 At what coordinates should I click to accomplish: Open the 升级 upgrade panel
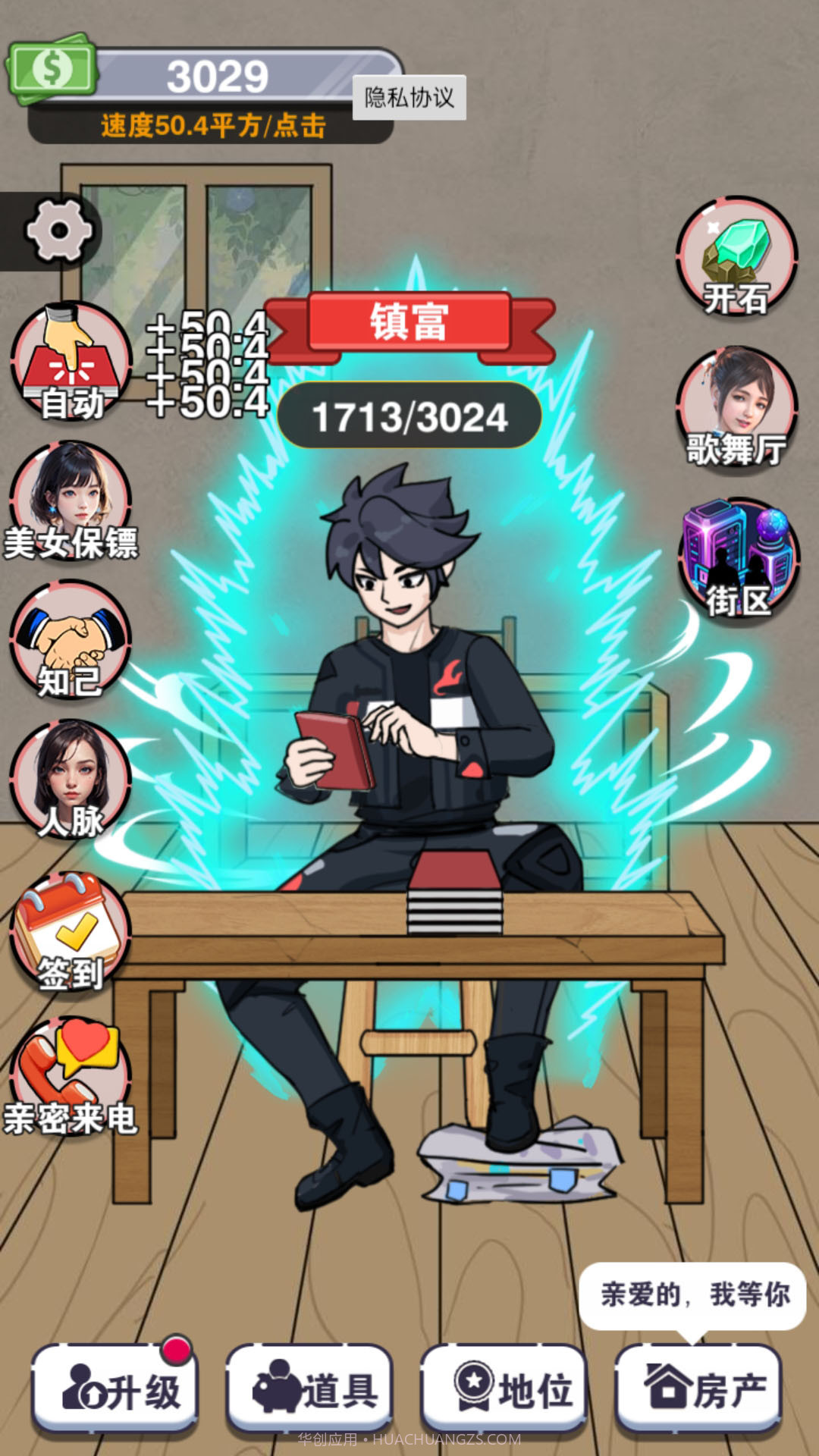115,1389
